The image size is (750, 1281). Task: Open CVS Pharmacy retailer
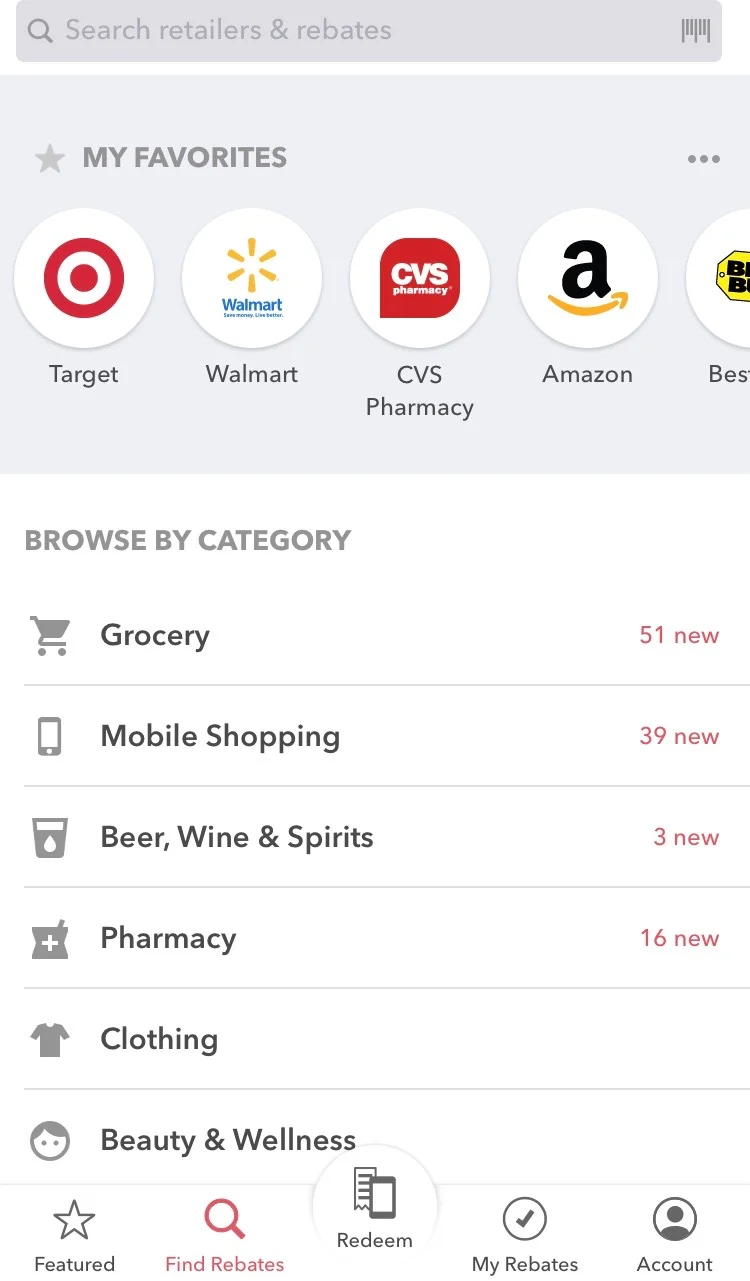pos(420,278)
